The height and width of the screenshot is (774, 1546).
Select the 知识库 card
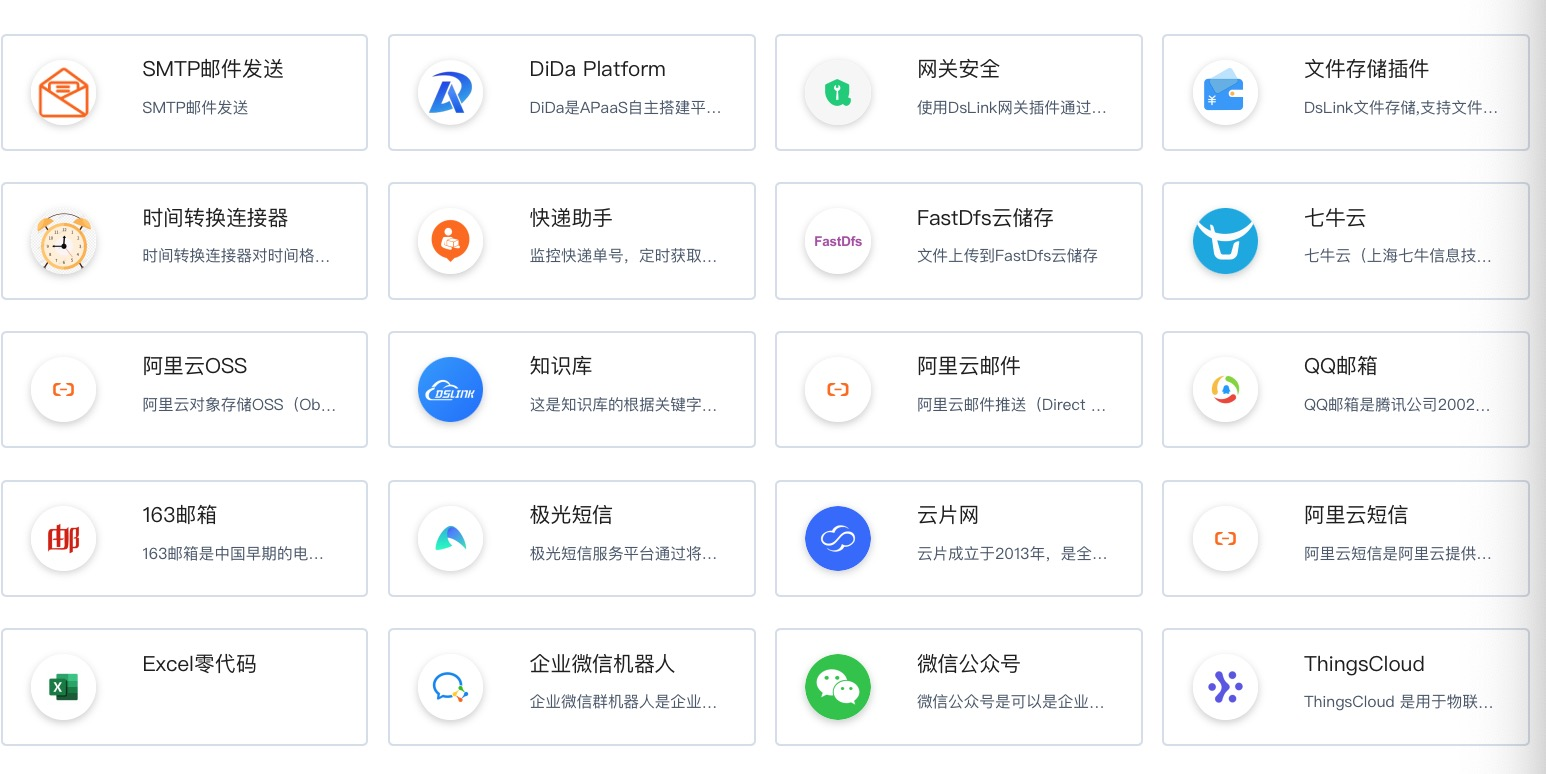pyautogui.click(x=571, y=389)
